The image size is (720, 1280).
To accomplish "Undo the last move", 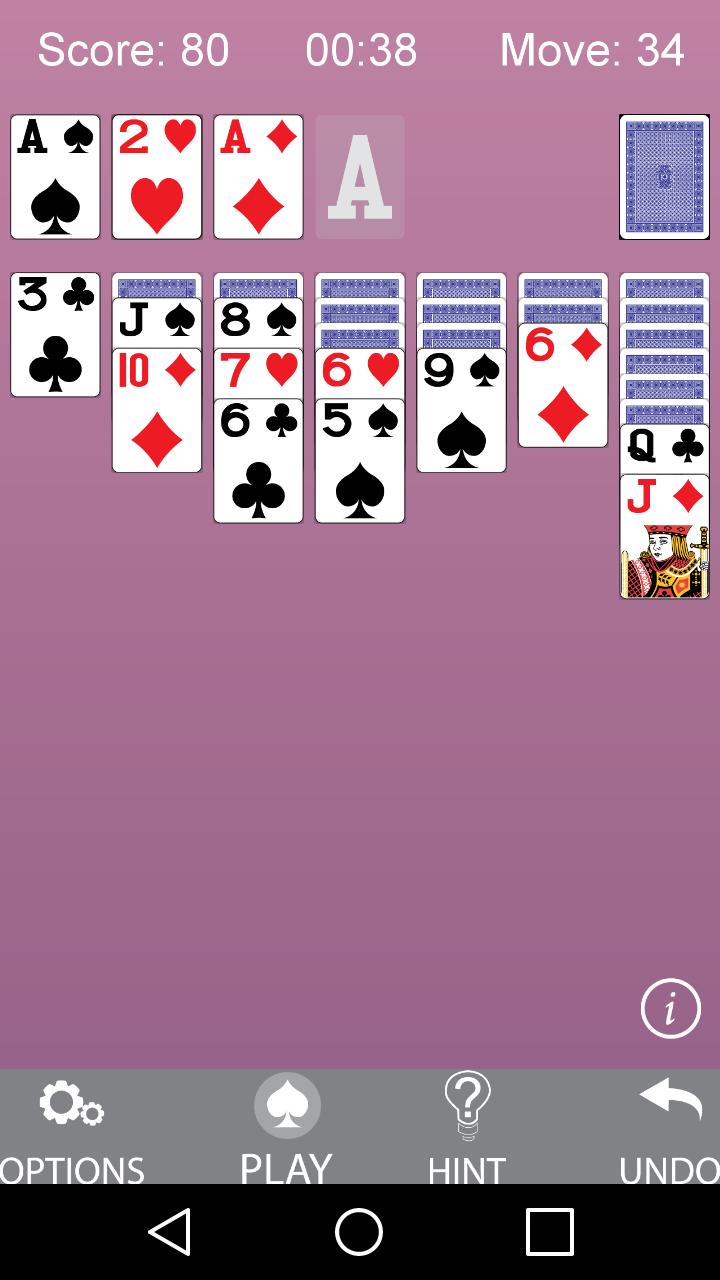I will pos(669,1128).
